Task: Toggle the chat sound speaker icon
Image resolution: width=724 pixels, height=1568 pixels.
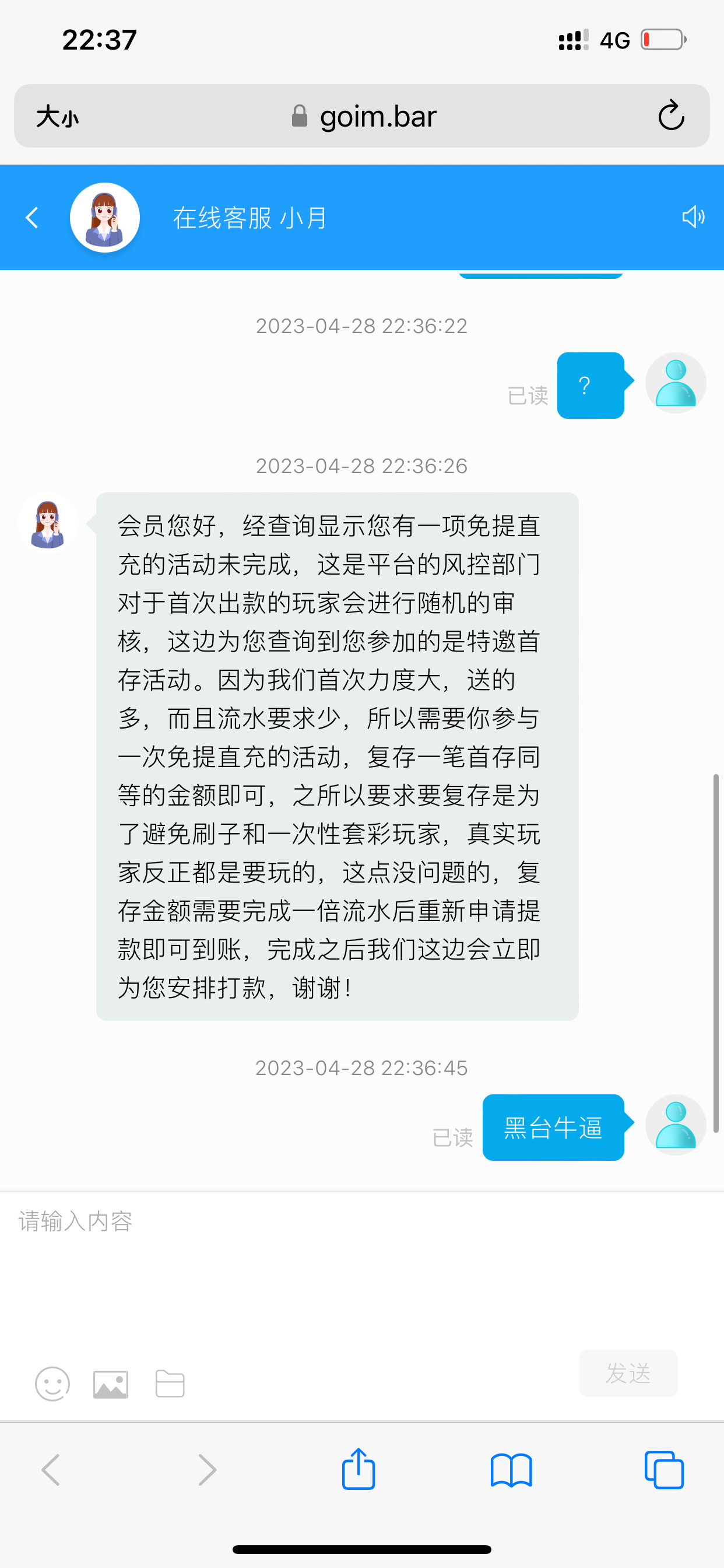Action: point(693,216)
